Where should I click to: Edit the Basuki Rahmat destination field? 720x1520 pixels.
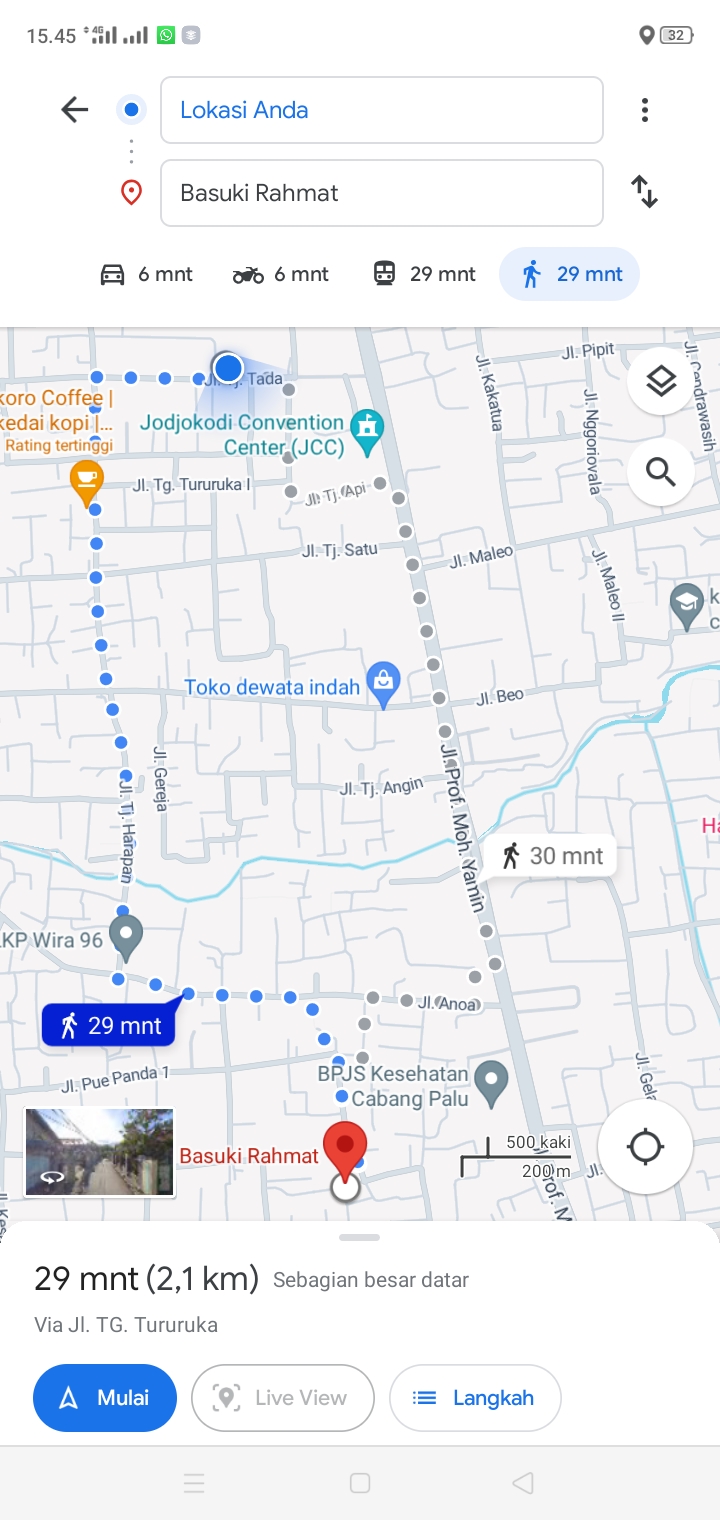point(382,193)
